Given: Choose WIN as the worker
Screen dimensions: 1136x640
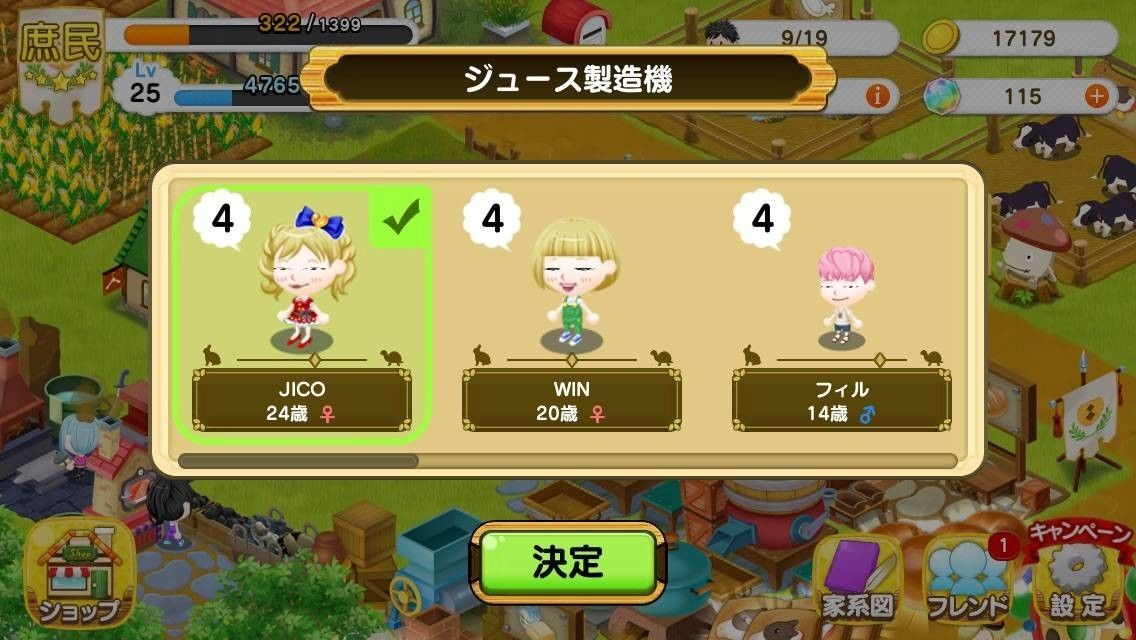Looking at the screenshot, I should coord(571,313).
